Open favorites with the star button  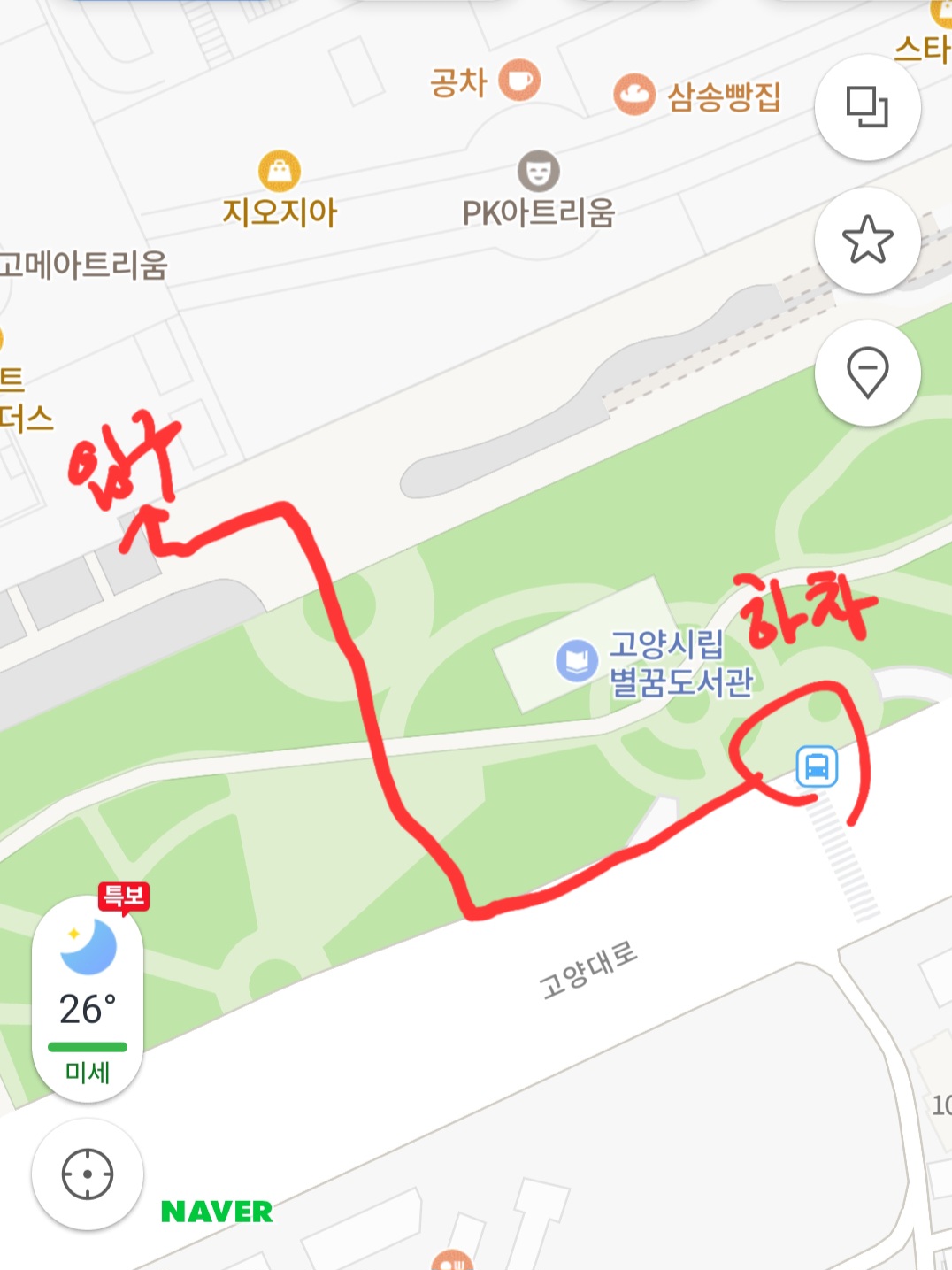pos(867,240)
